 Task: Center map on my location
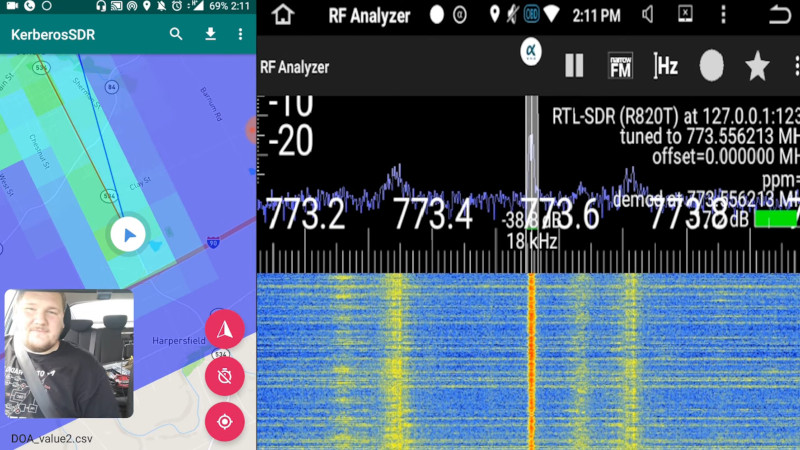(x=225, y=422)
